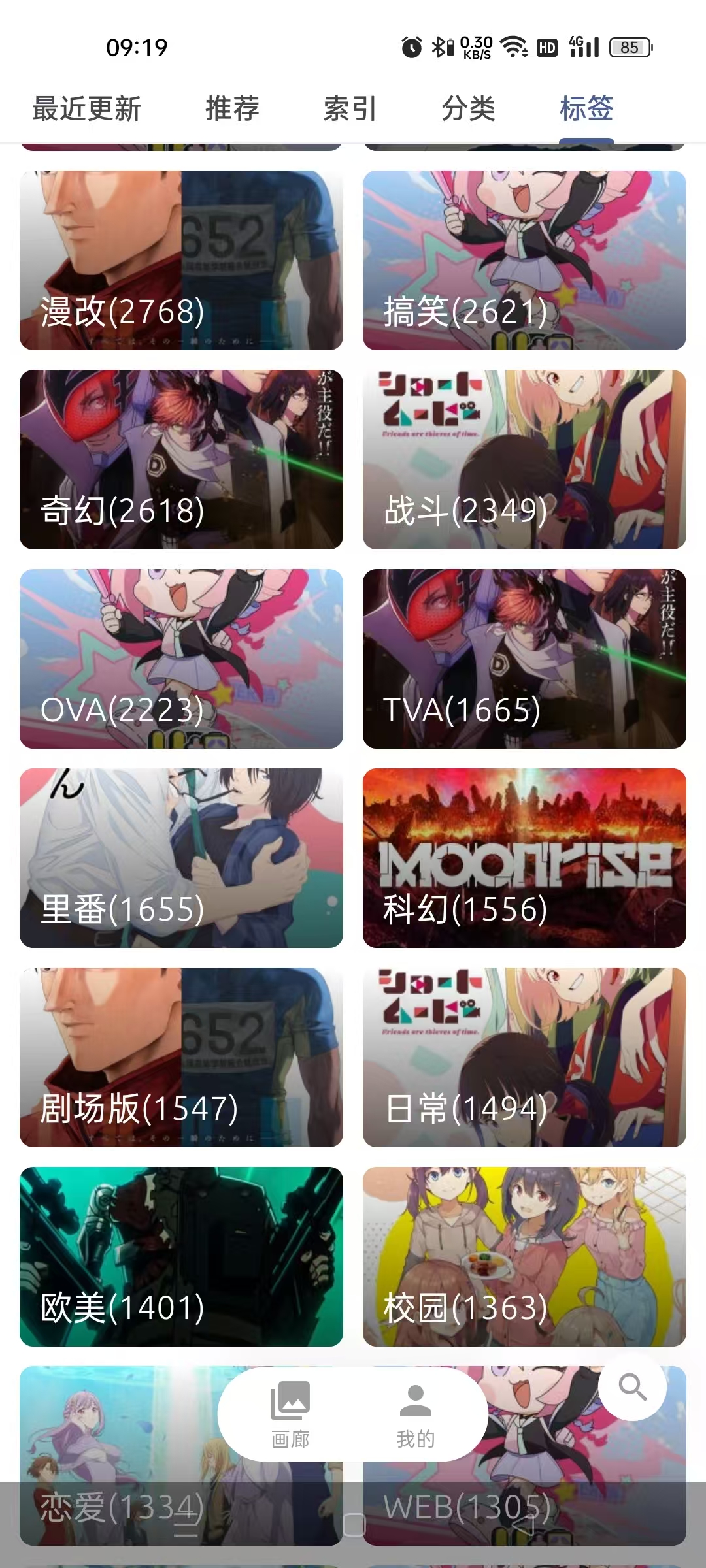Open the 我的 profile tab
The height and width of the screenshot is (1568, 706).
click(x=415, y=1414)
